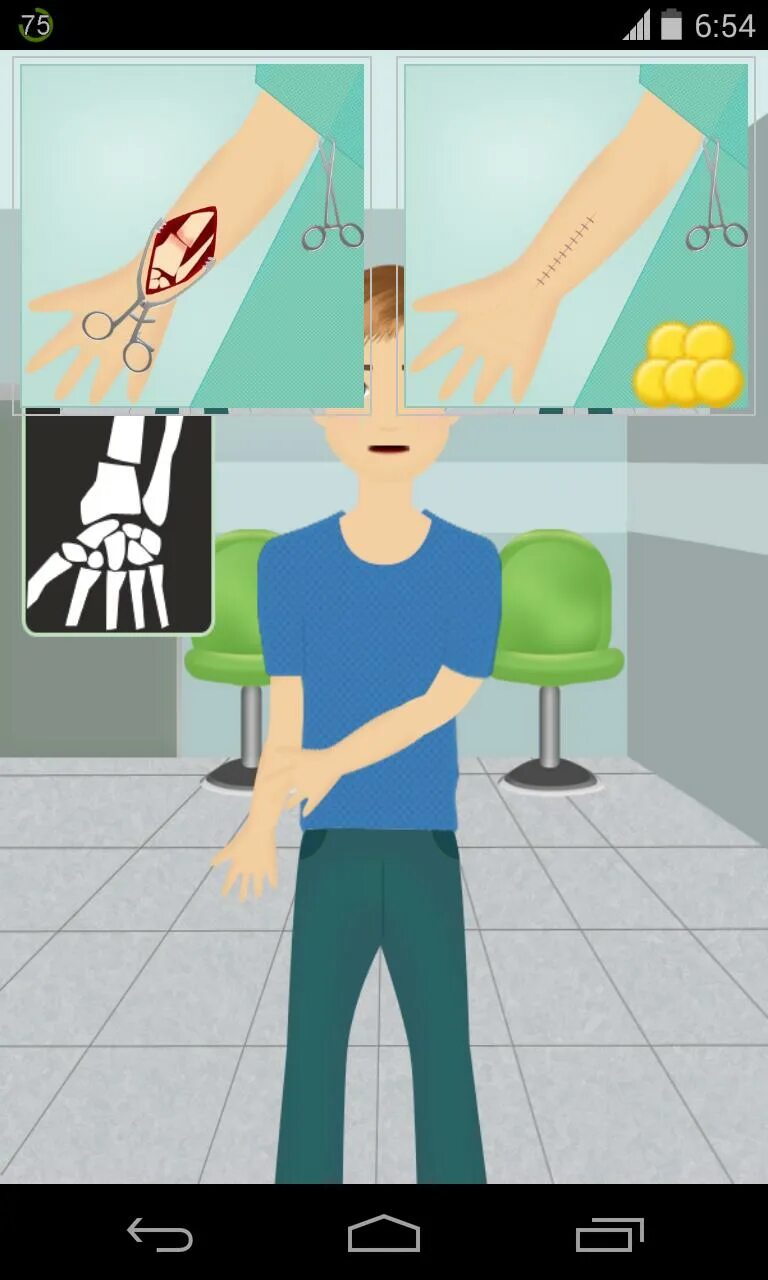Select the open-wound surgery panel
This screenshot has width=768, height=1280.
[192, 236]
